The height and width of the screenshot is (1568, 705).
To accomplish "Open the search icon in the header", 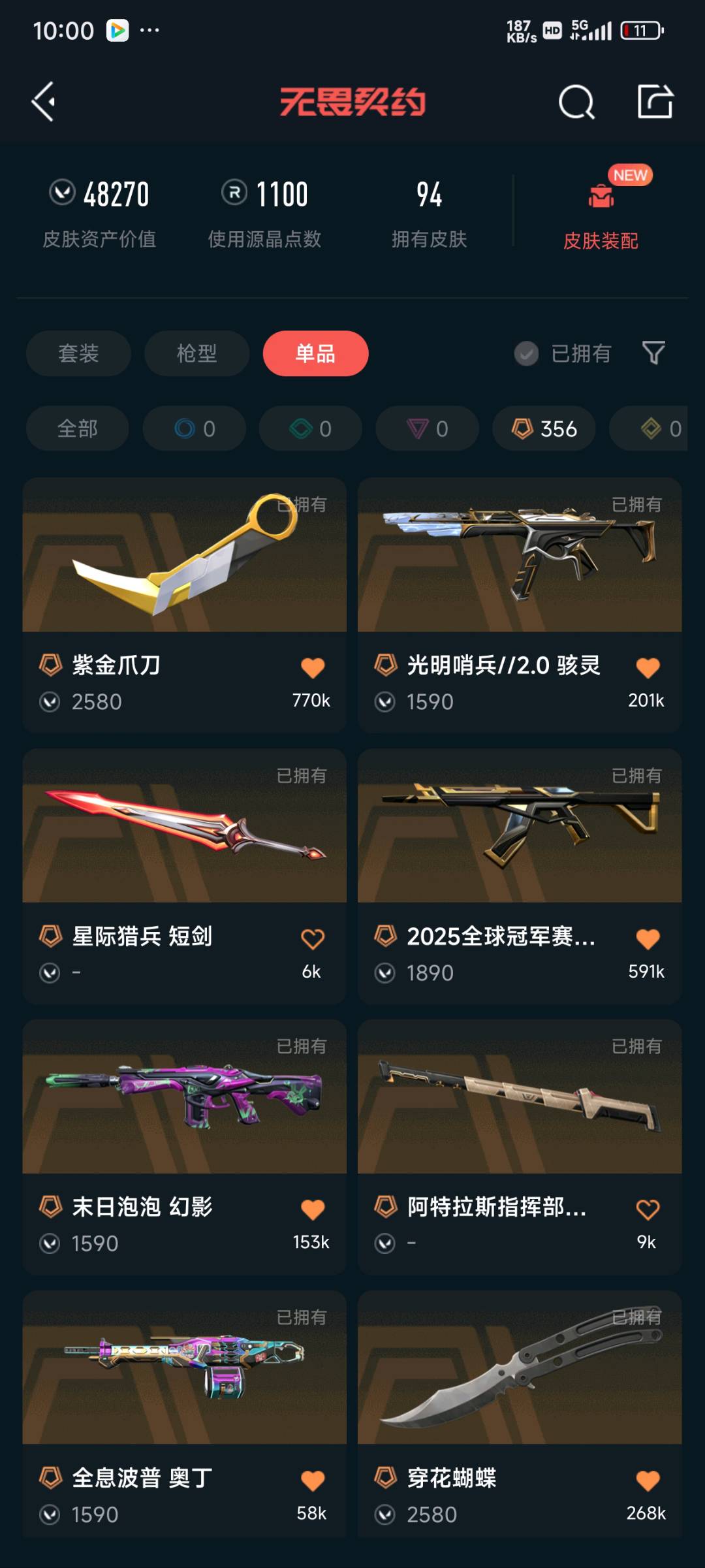I will [576, 102].
